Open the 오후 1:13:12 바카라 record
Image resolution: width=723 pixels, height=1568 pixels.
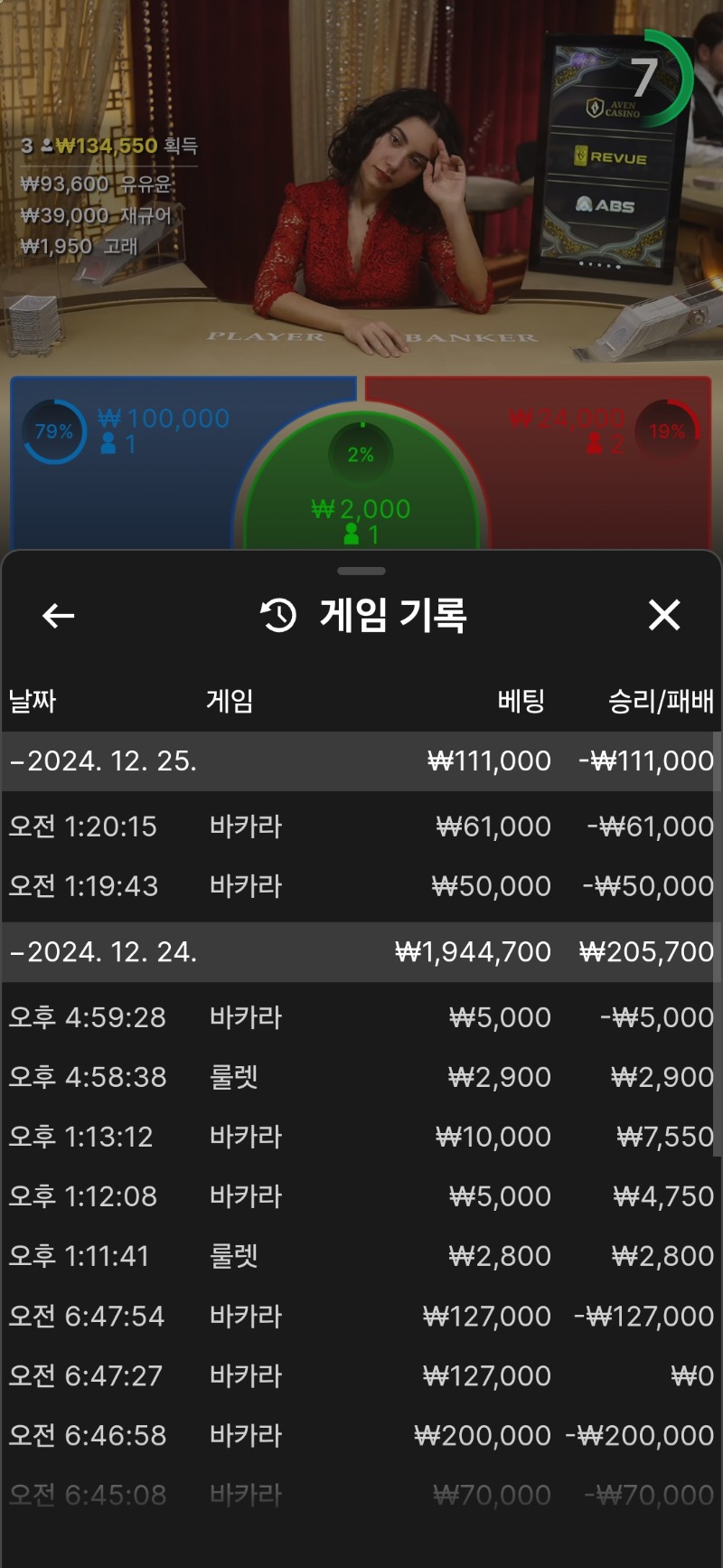click(x=361, y=1137)
